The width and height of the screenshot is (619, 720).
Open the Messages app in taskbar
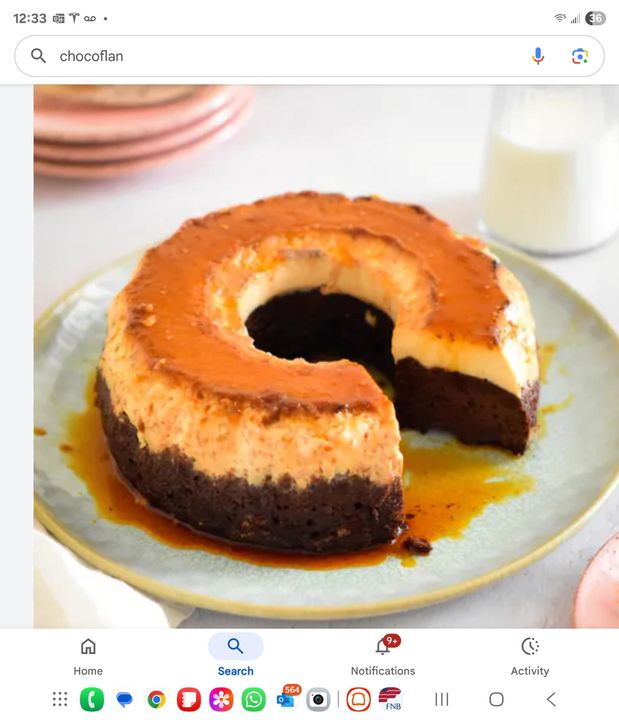coord(124,699)
